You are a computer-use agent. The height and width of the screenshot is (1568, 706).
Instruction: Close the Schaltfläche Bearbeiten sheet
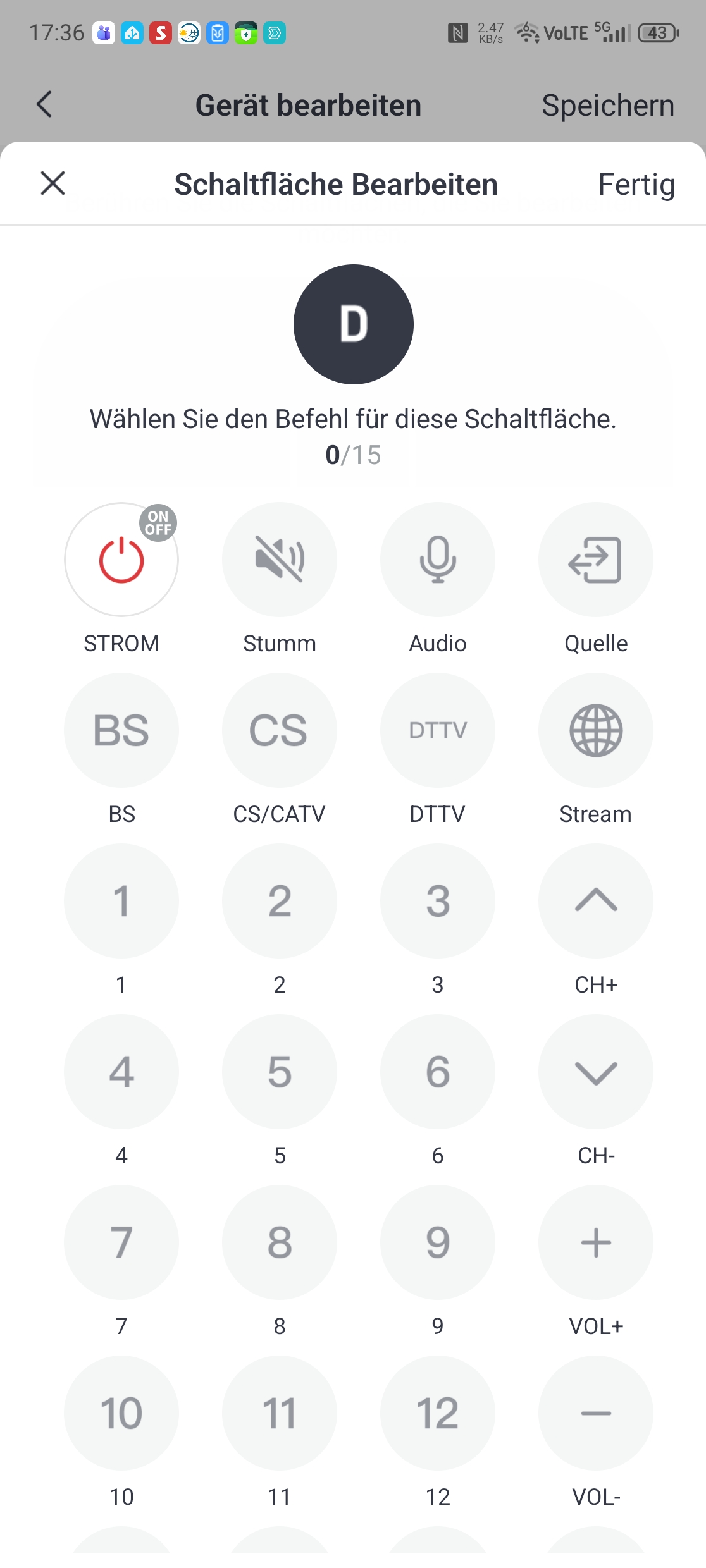tap(53, 184)
